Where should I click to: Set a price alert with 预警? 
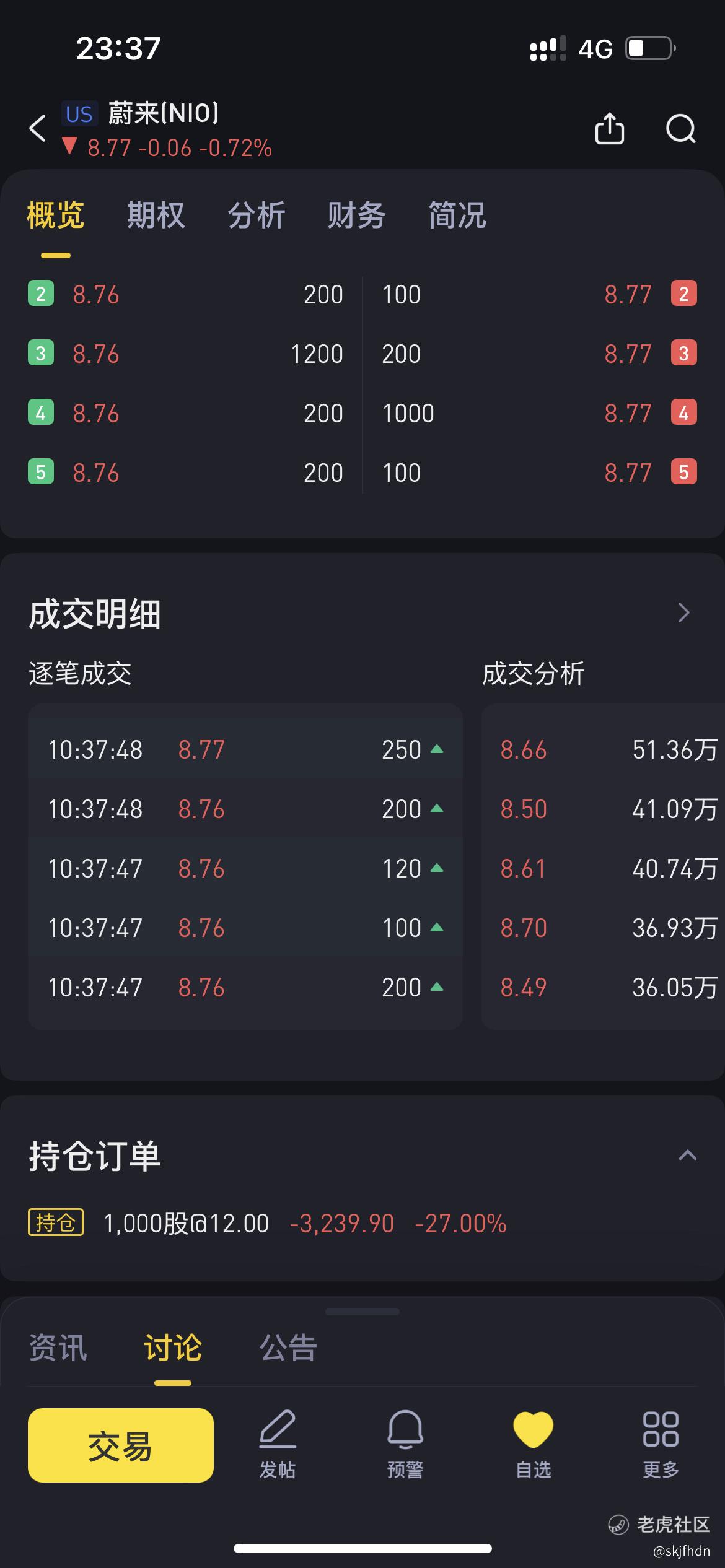405,1444
